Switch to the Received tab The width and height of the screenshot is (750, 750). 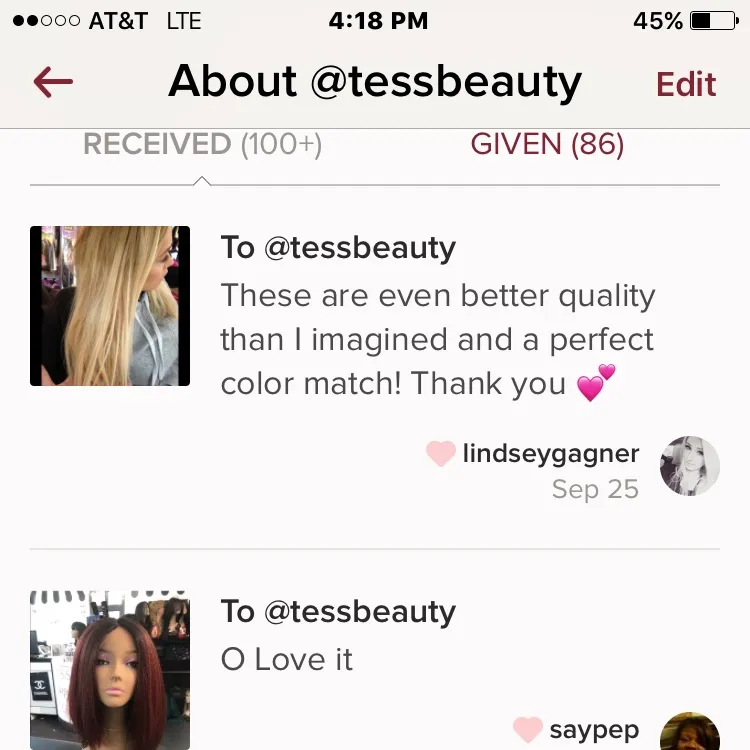(202, 145)
